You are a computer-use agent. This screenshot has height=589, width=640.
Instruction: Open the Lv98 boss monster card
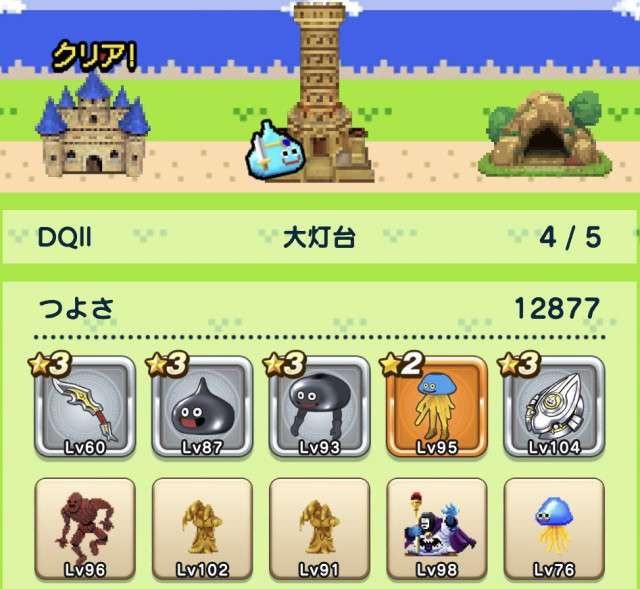click(436, 529)
